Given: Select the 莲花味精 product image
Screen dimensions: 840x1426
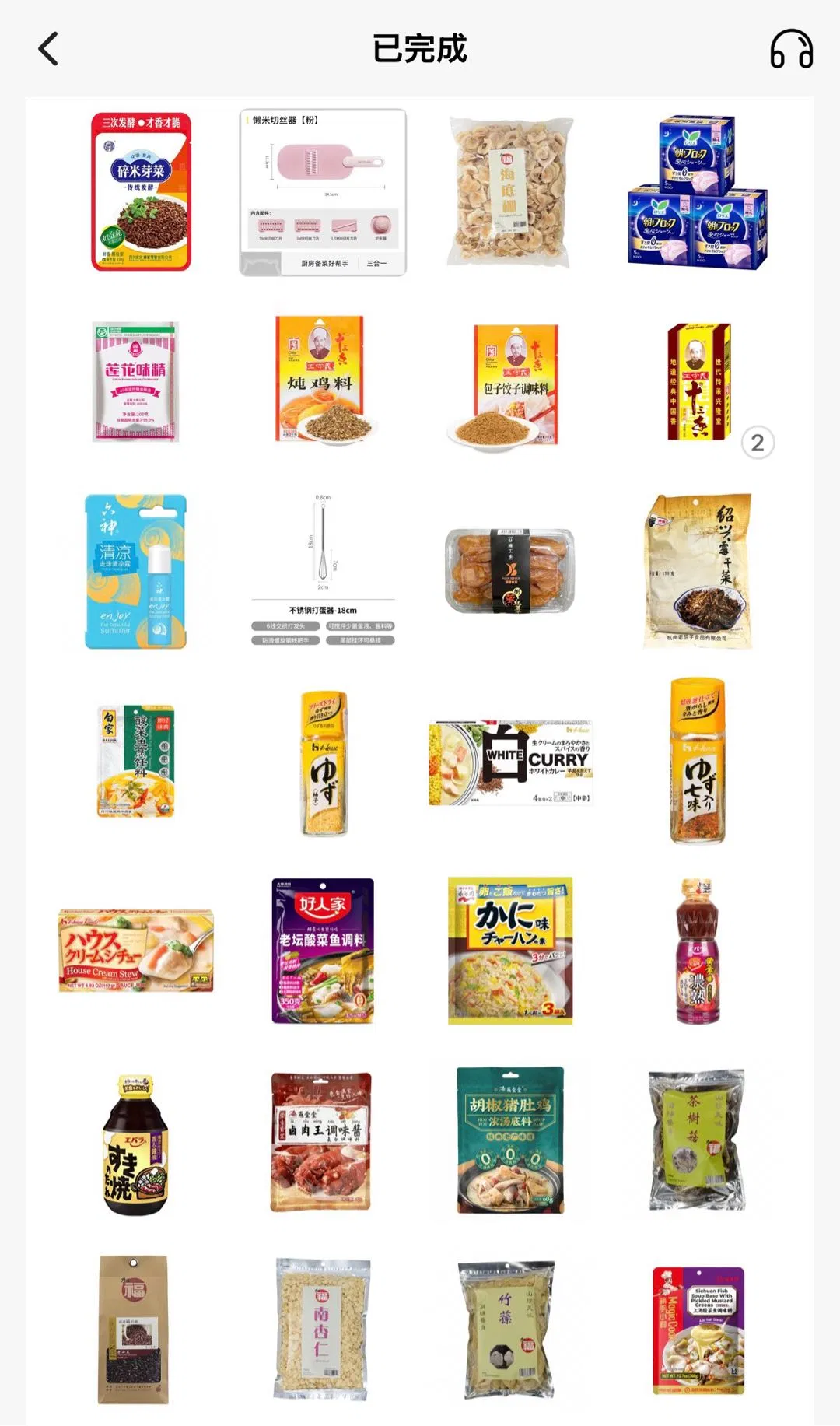Looking at the screenshot, I should 136,382.
